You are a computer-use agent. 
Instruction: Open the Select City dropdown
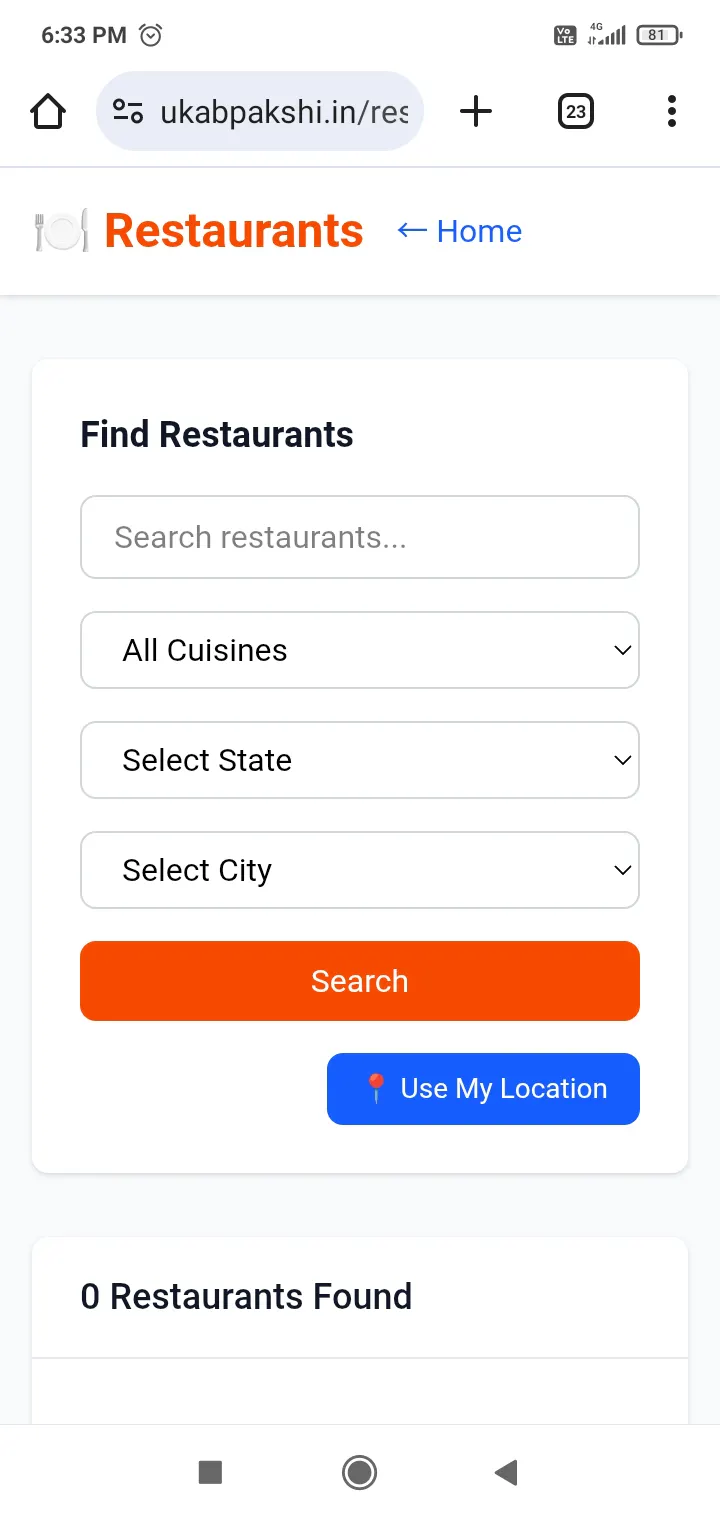point(360,870)
